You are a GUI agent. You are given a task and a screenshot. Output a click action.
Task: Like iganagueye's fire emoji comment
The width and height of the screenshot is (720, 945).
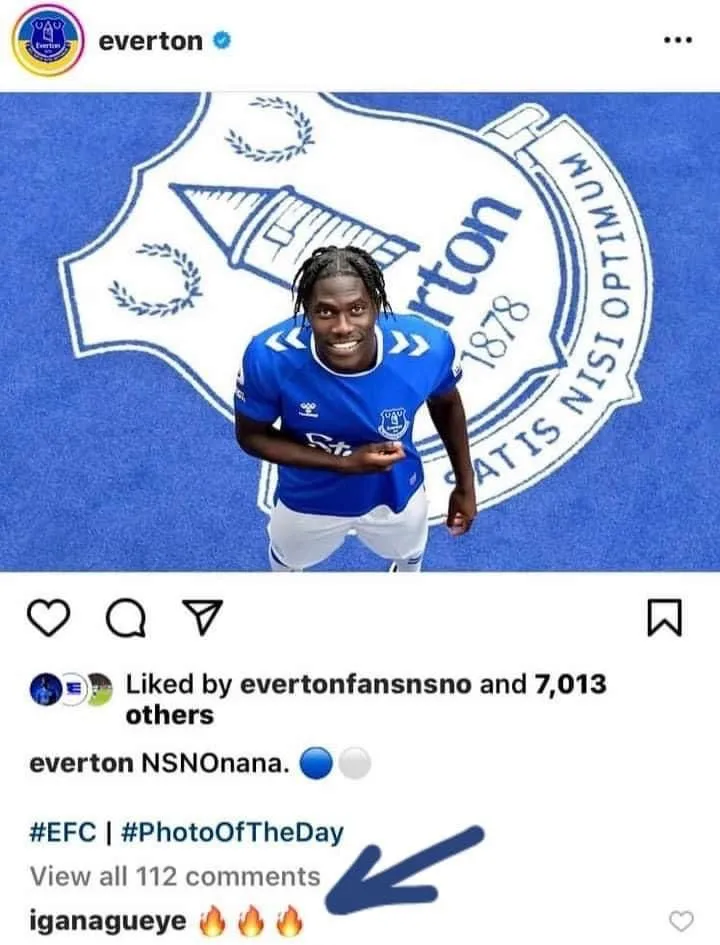(x=680, y=921)
